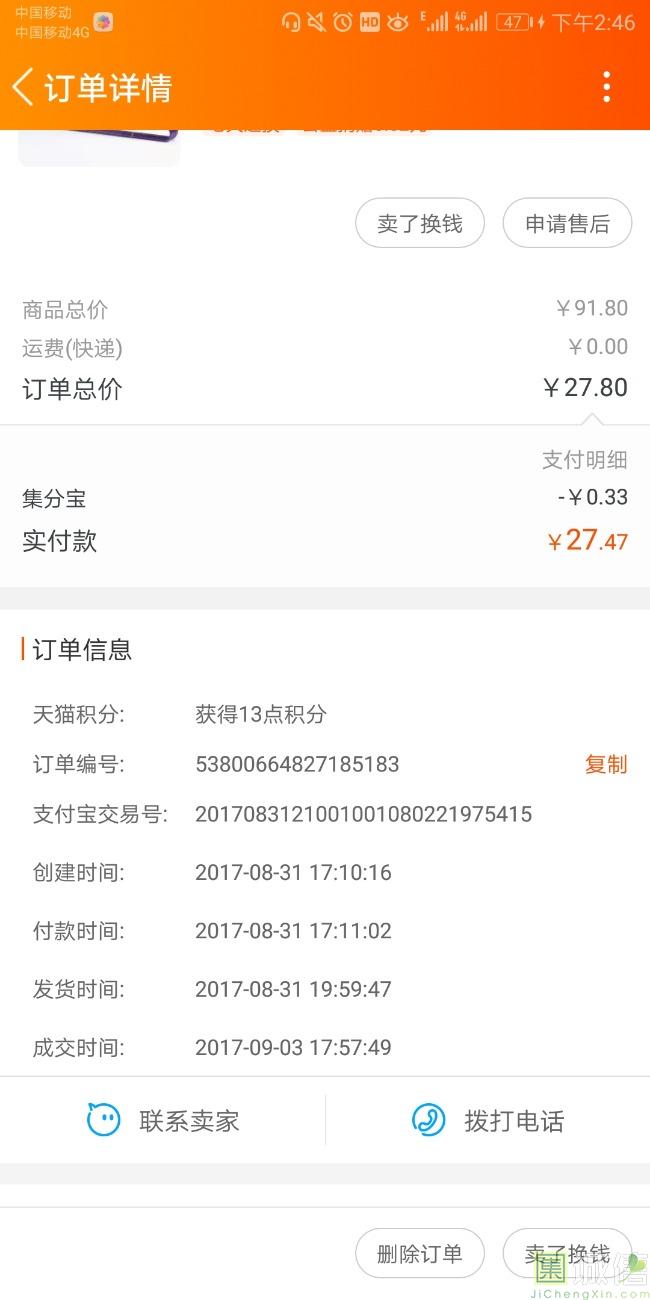650x1300 pixels.
Task: Tap 申请售后 to request after-sales service
Action: [567, 223]
